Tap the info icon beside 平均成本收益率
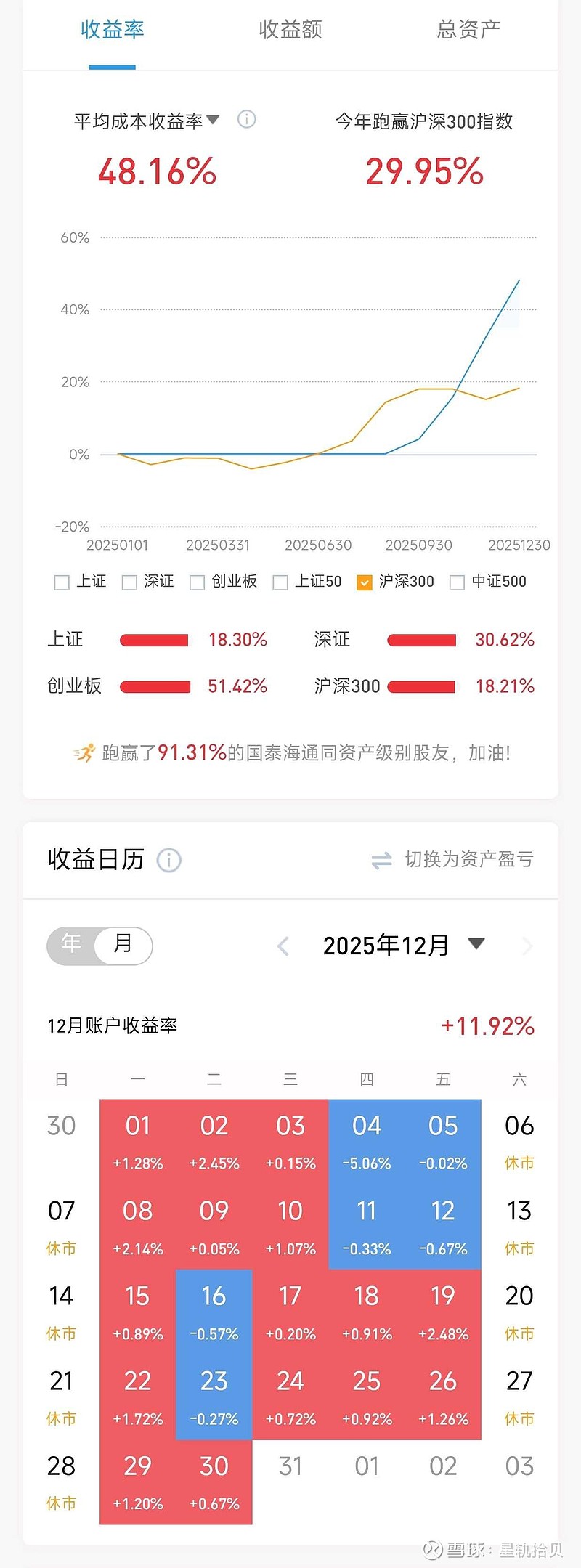The width and height of the screenshot is (581, 1568). [247, 119]
